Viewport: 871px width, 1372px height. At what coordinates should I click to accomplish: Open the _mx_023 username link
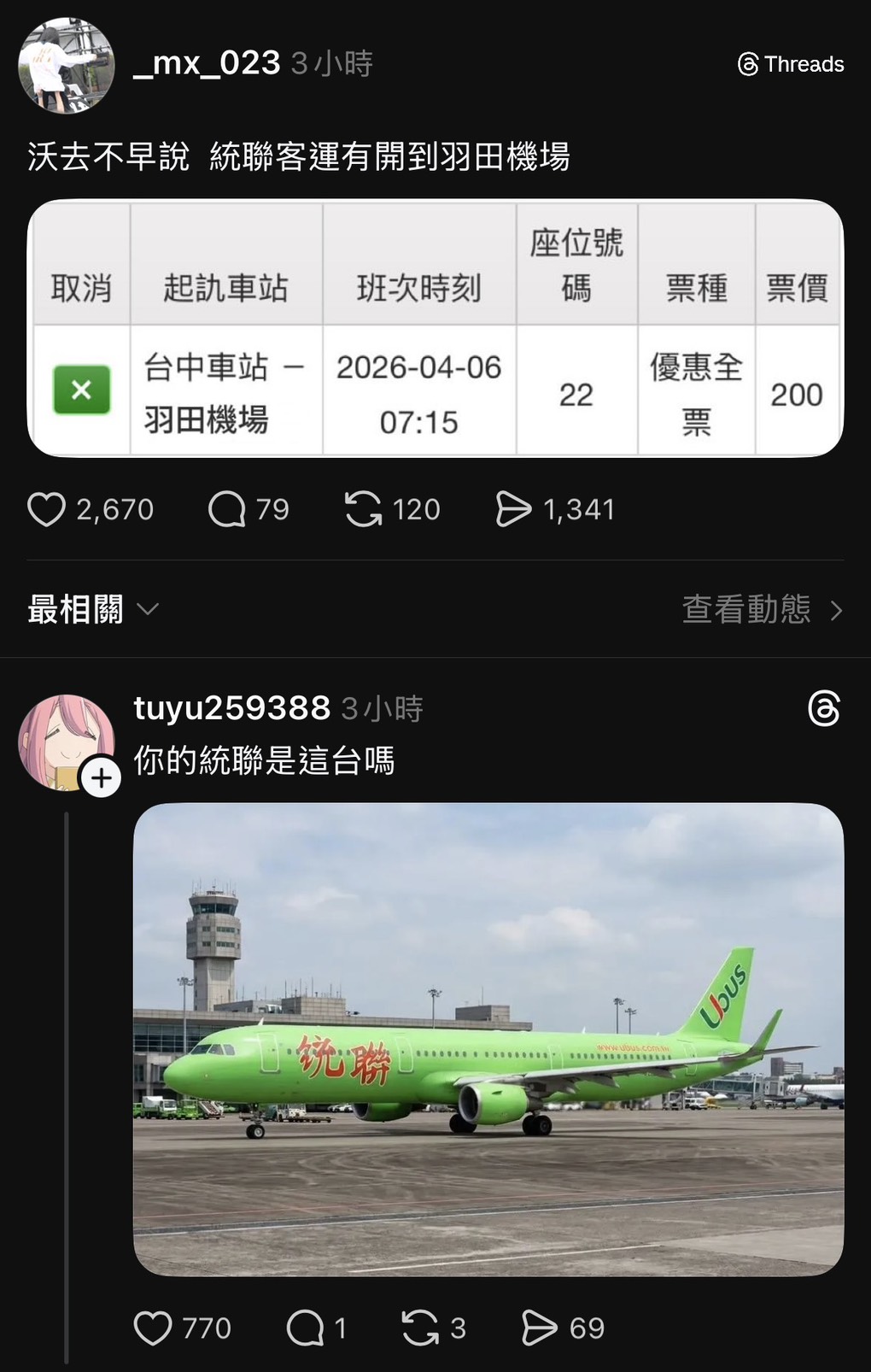[207, 63]
